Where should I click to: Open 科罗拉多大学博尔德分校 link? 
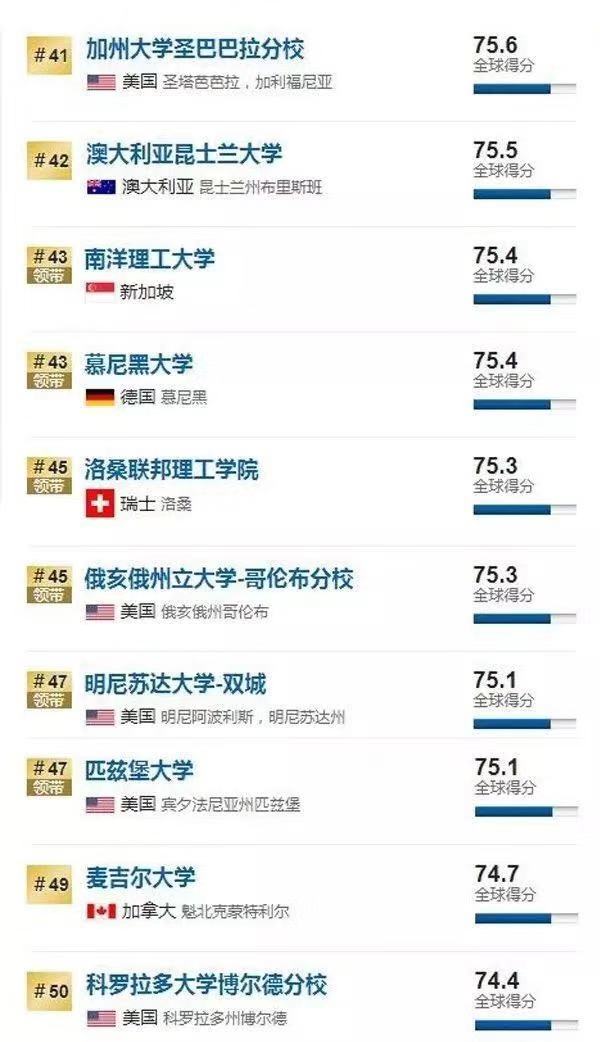[x=206, y=985]
